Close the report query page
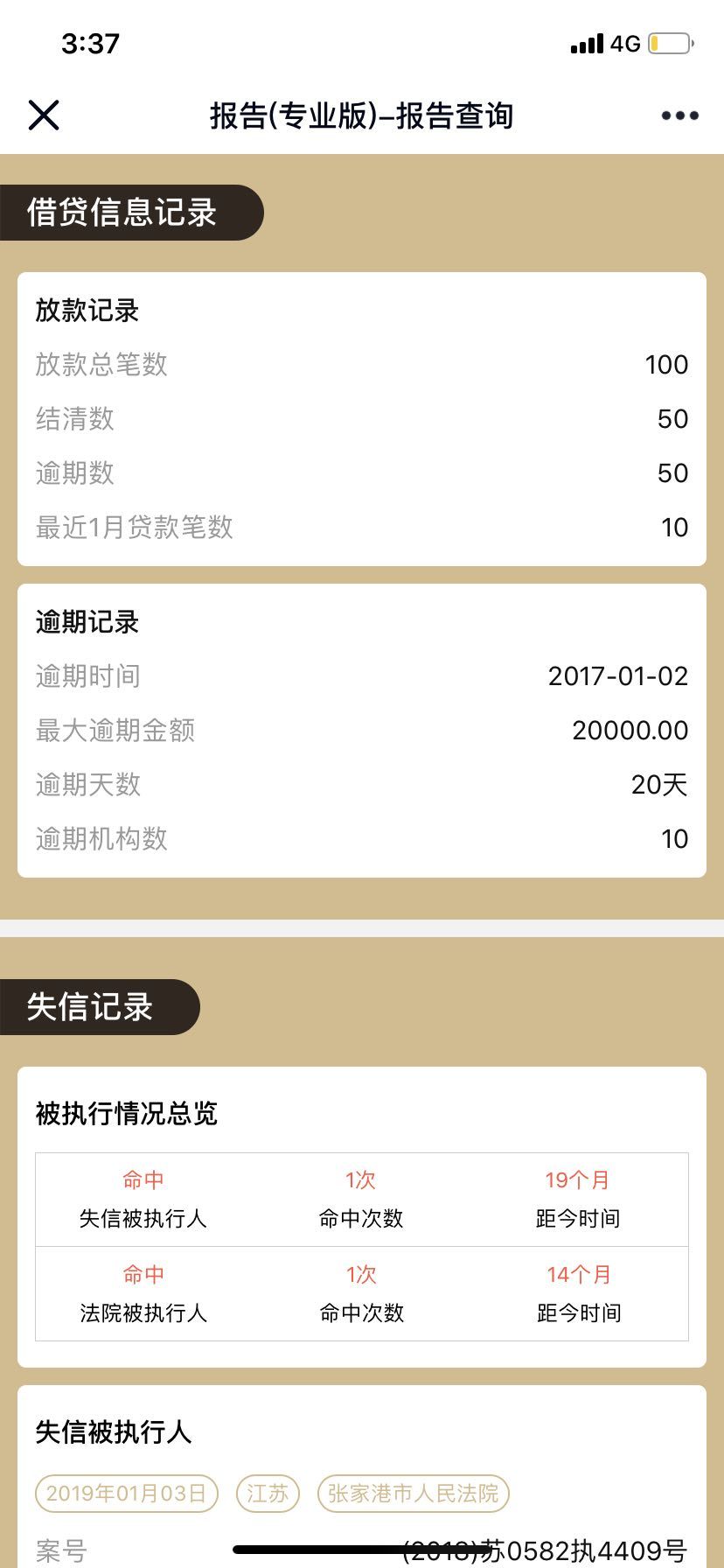The height and width of the screenshot is (1568, 724). (x=44, y=115)
